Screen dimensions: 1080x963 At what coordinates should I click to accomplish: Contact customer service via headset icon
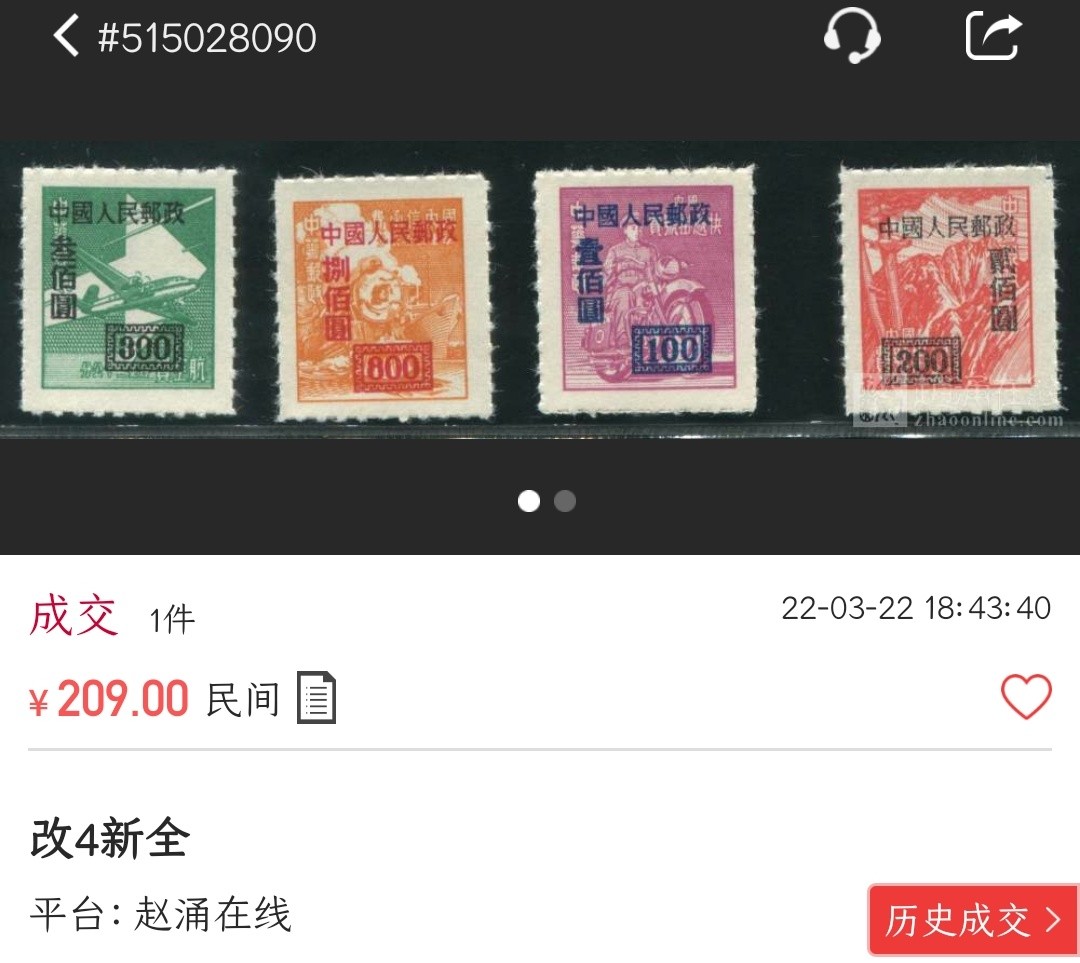point(851,37)
